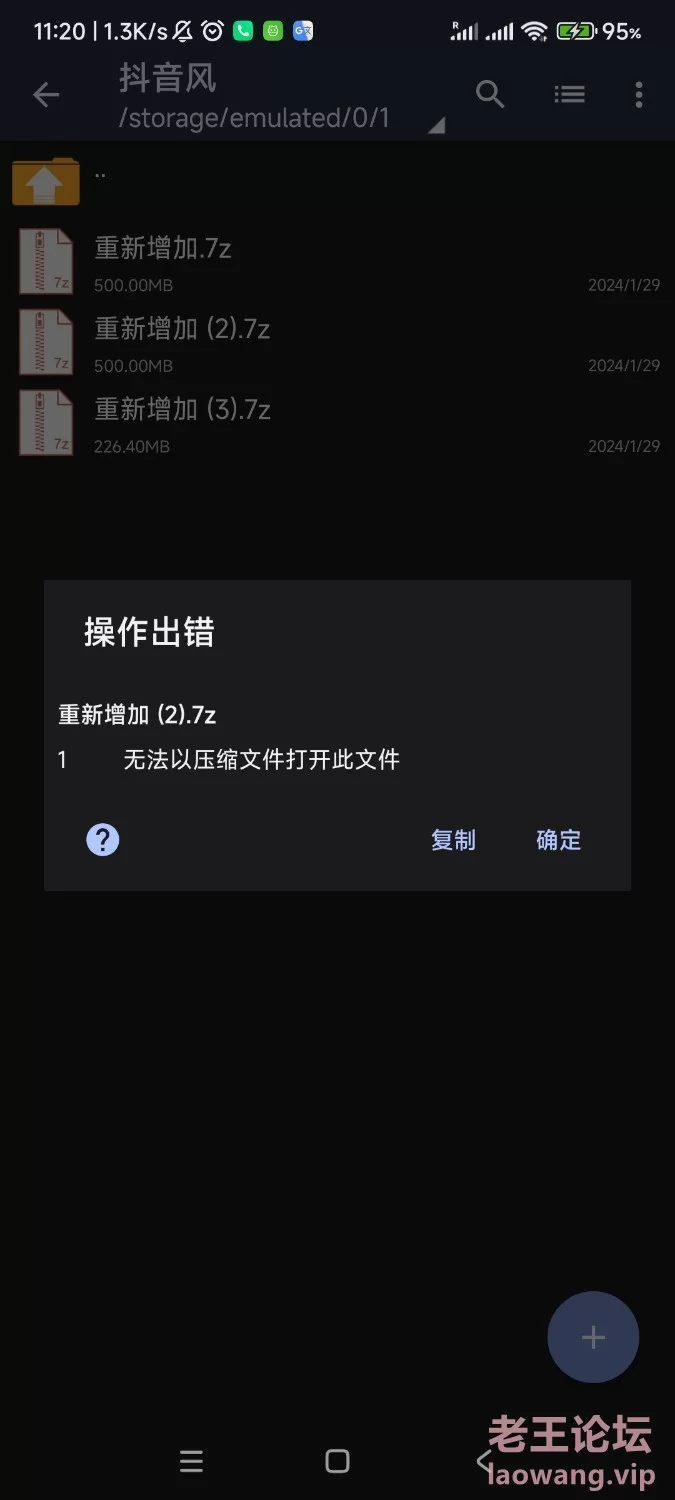Go to the system home screen
The image size is (675, 1500).
click(337, 1461)
